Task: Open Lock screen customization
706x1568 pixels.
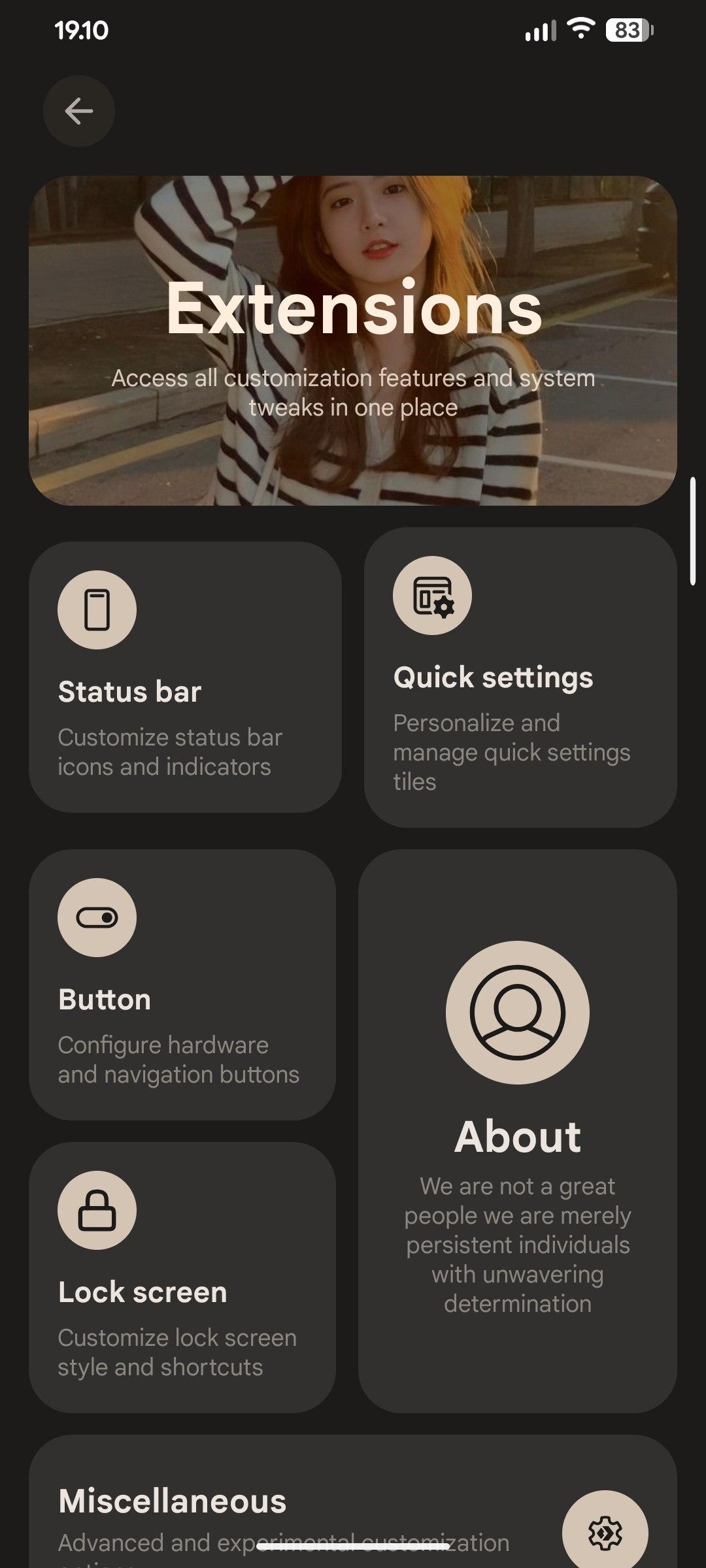Action: [x=182, y=1277]
